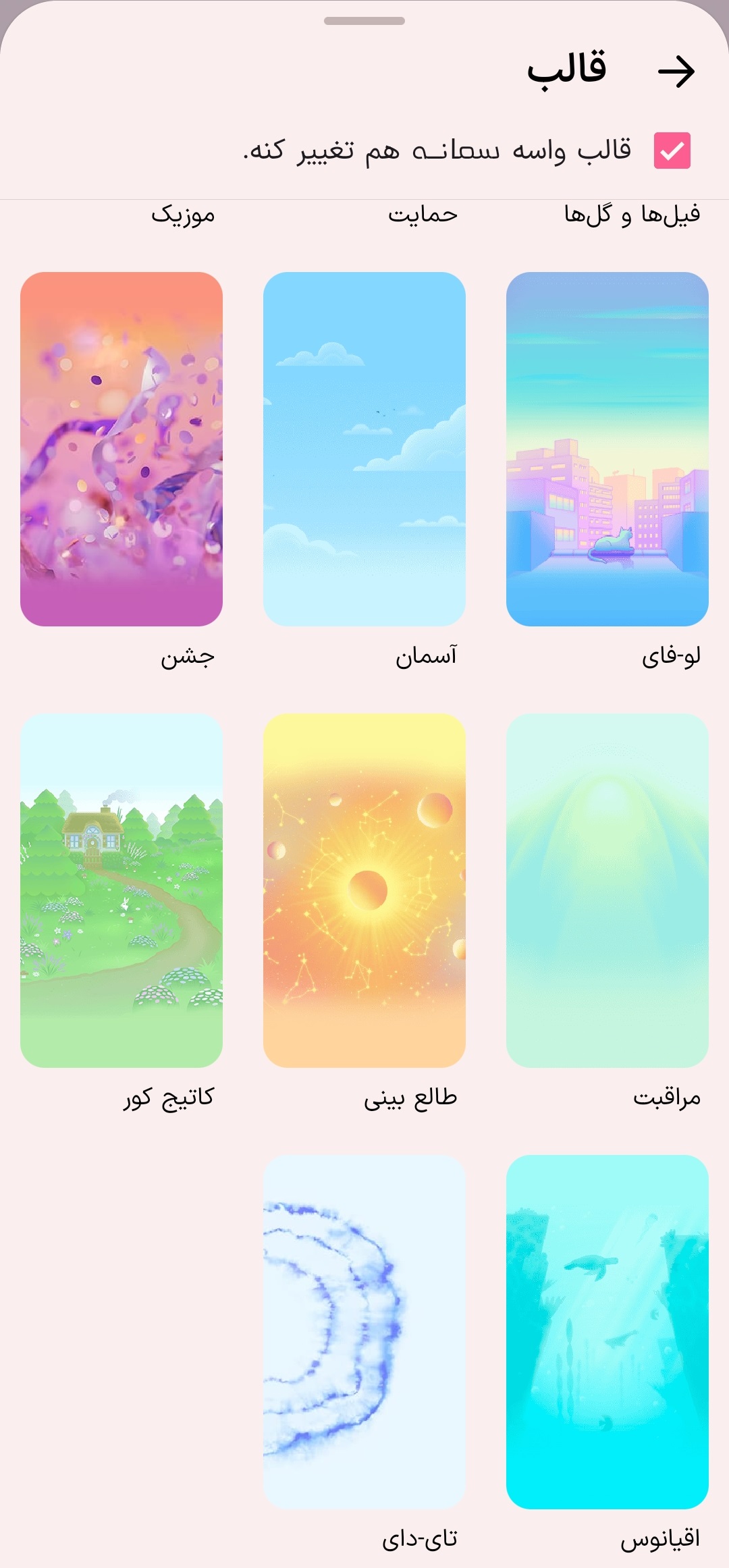Choose the کاتیج کور theme

tap(122, 890)
